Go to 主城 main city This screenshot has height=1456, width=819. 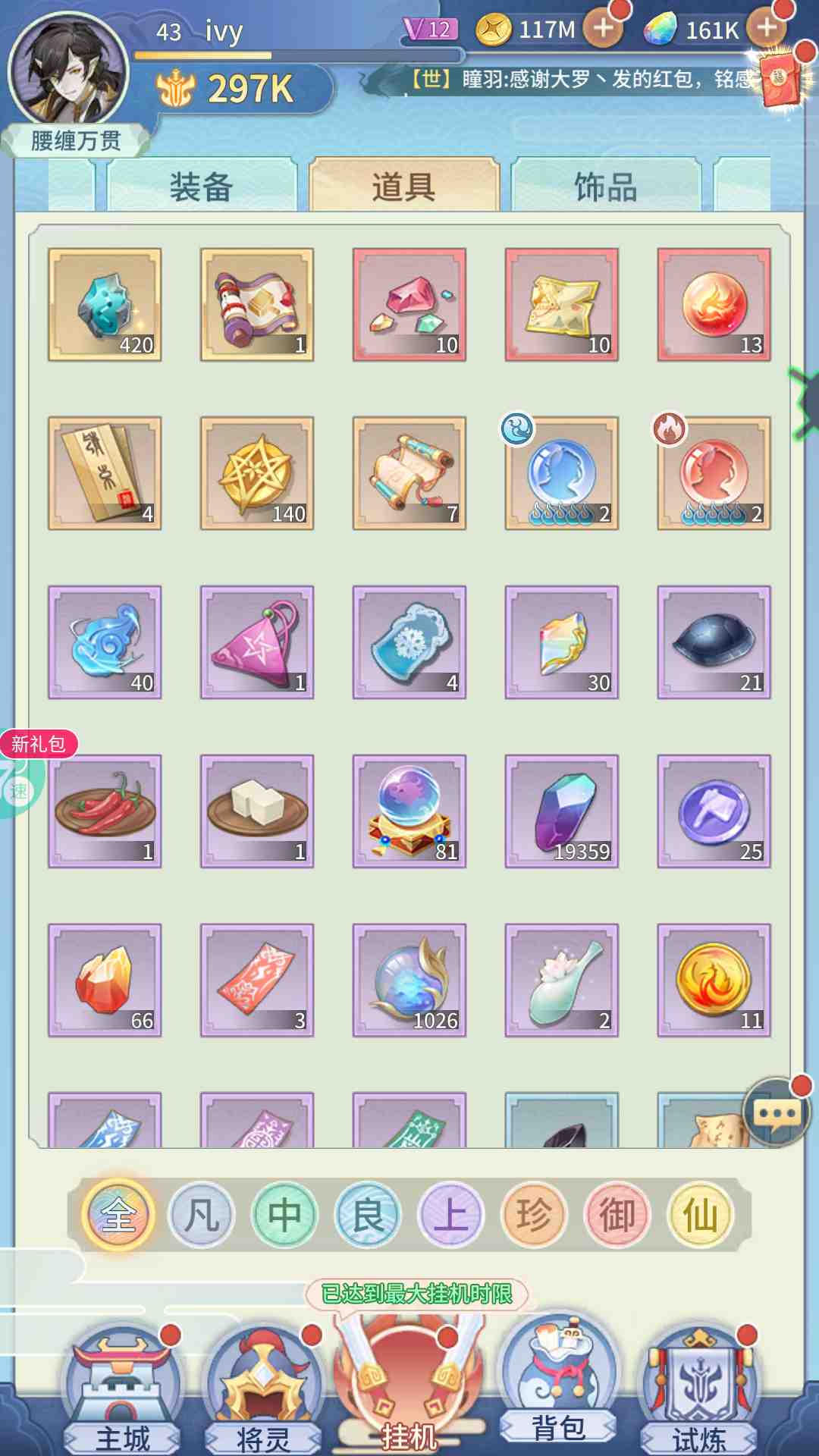[123, 1389]
